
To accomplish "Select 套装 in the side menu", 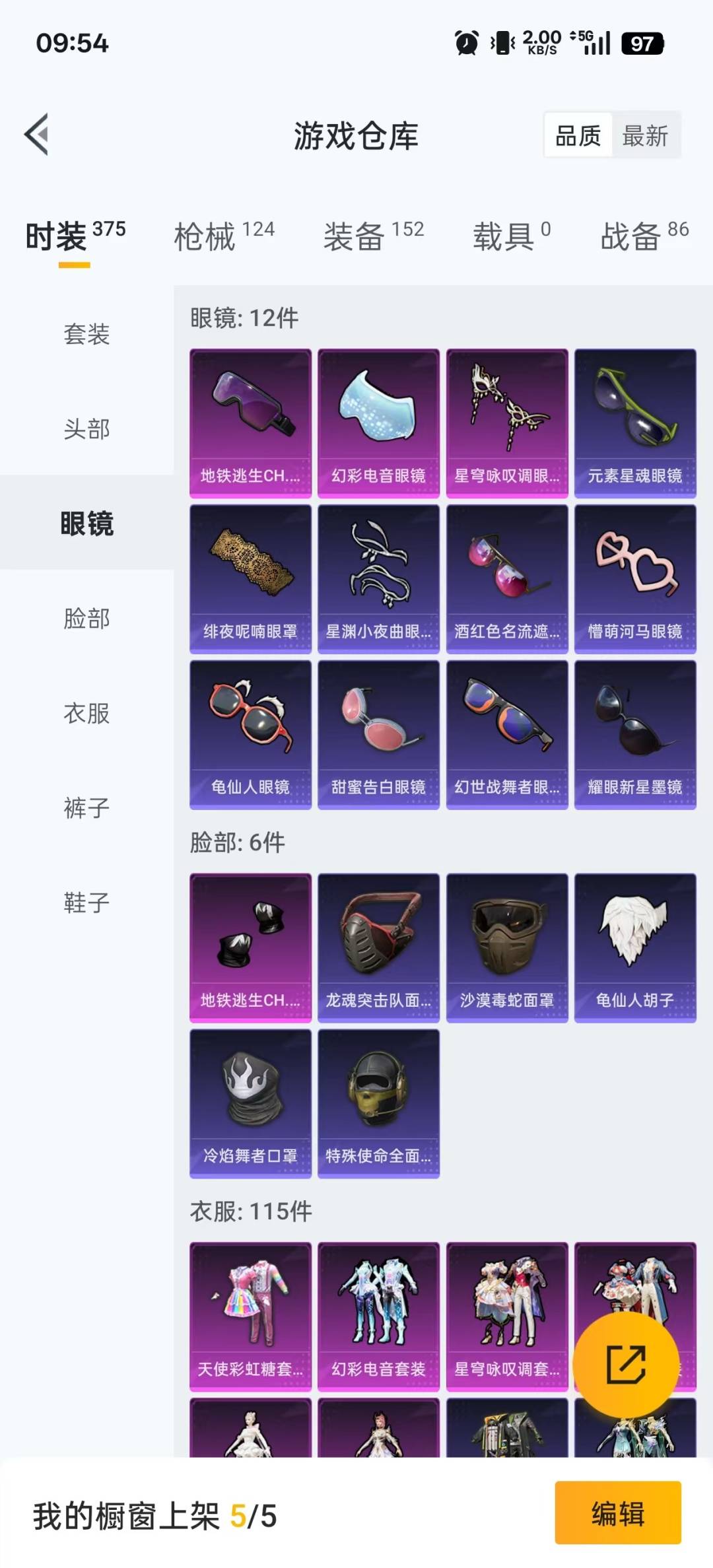I will tap(86, 334).
